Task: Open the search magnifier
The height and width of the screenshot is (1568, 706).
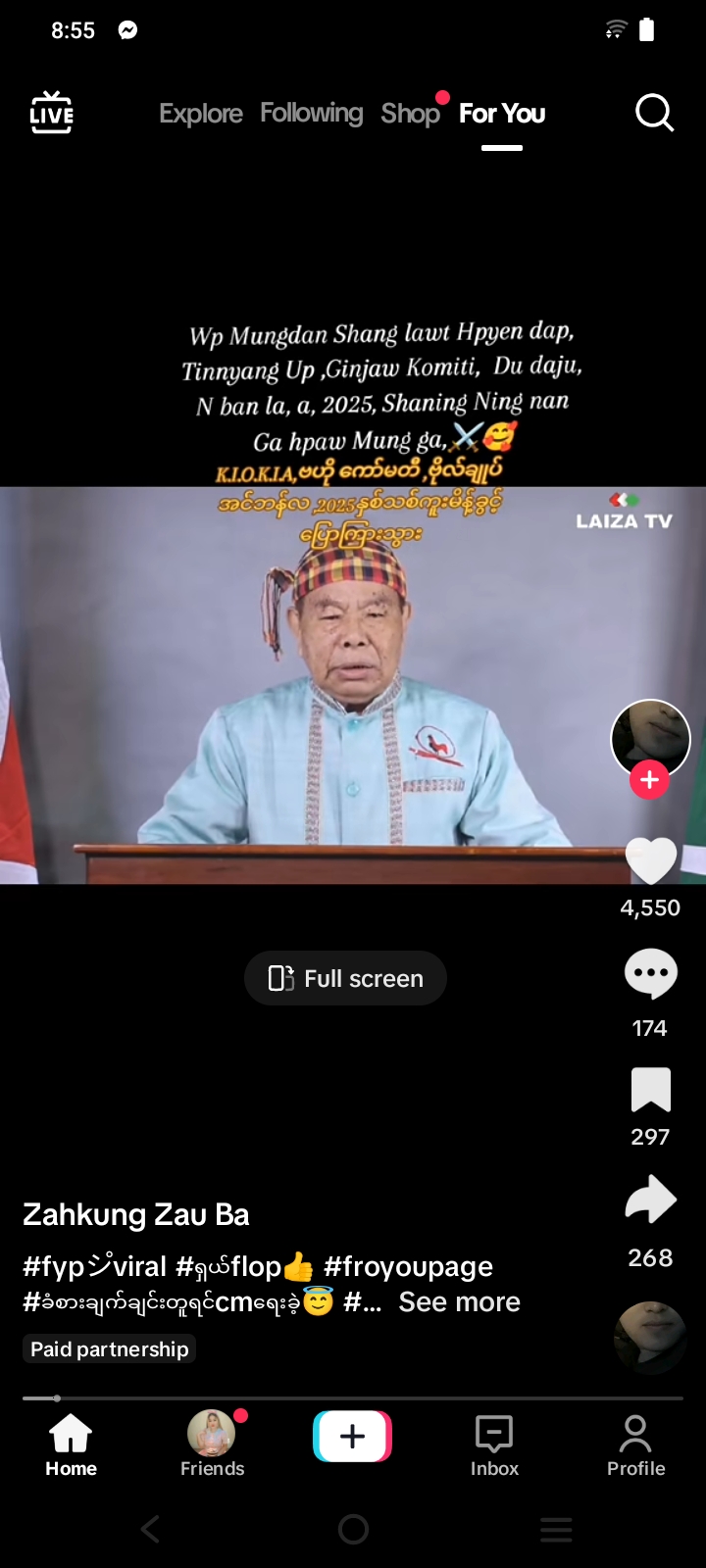Action: tap(654, 113)
